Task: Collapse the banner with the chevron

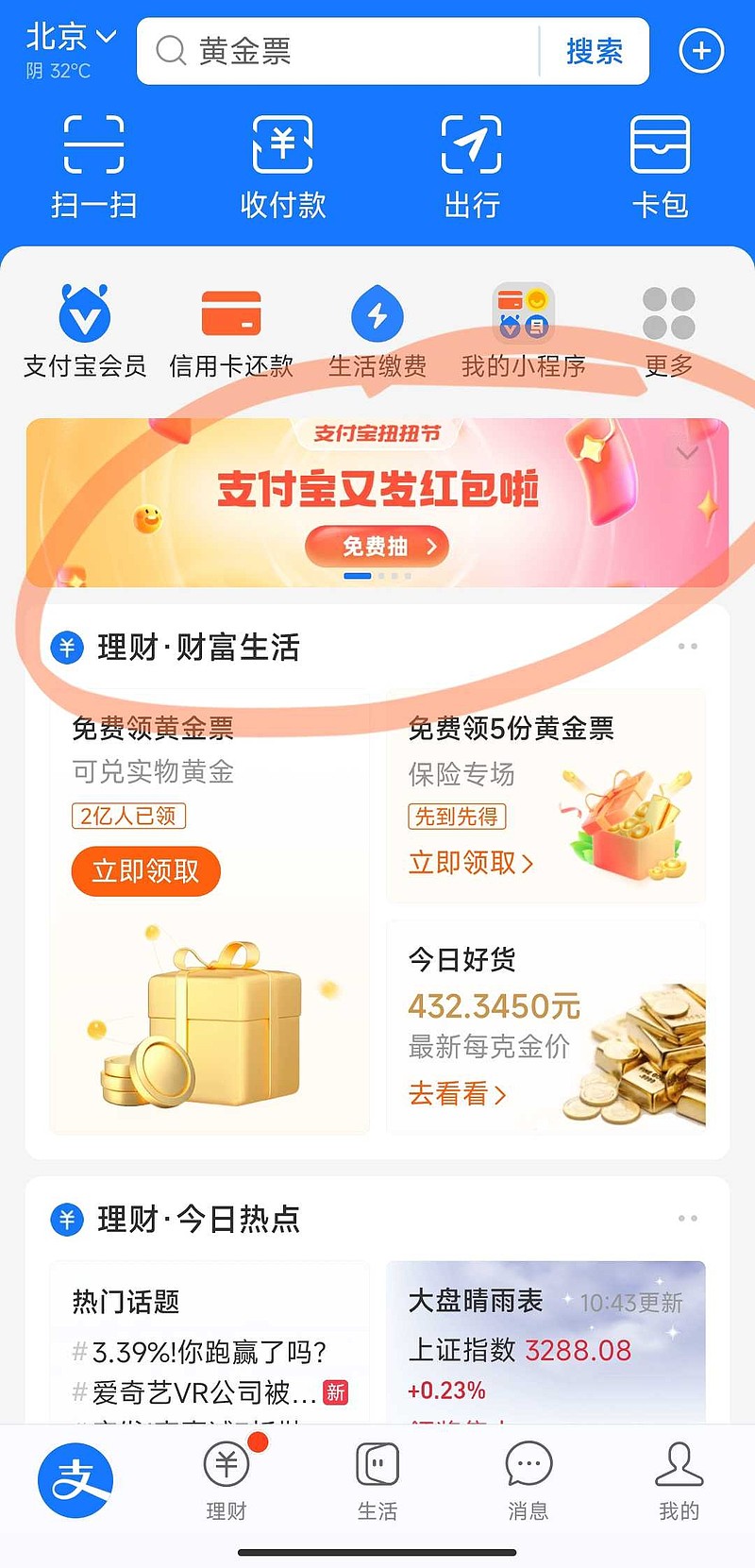Action: click(x=687, y=453)
